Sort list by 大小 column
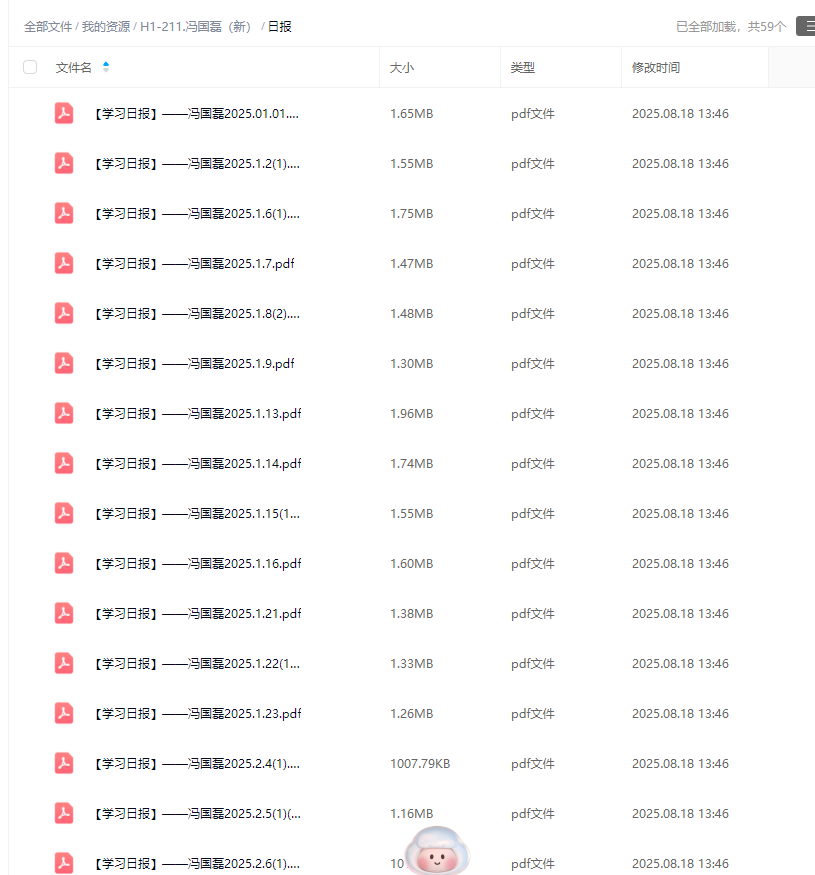This screenshot has width=815, height=875. pyautogui.click(x=401, y=68)
